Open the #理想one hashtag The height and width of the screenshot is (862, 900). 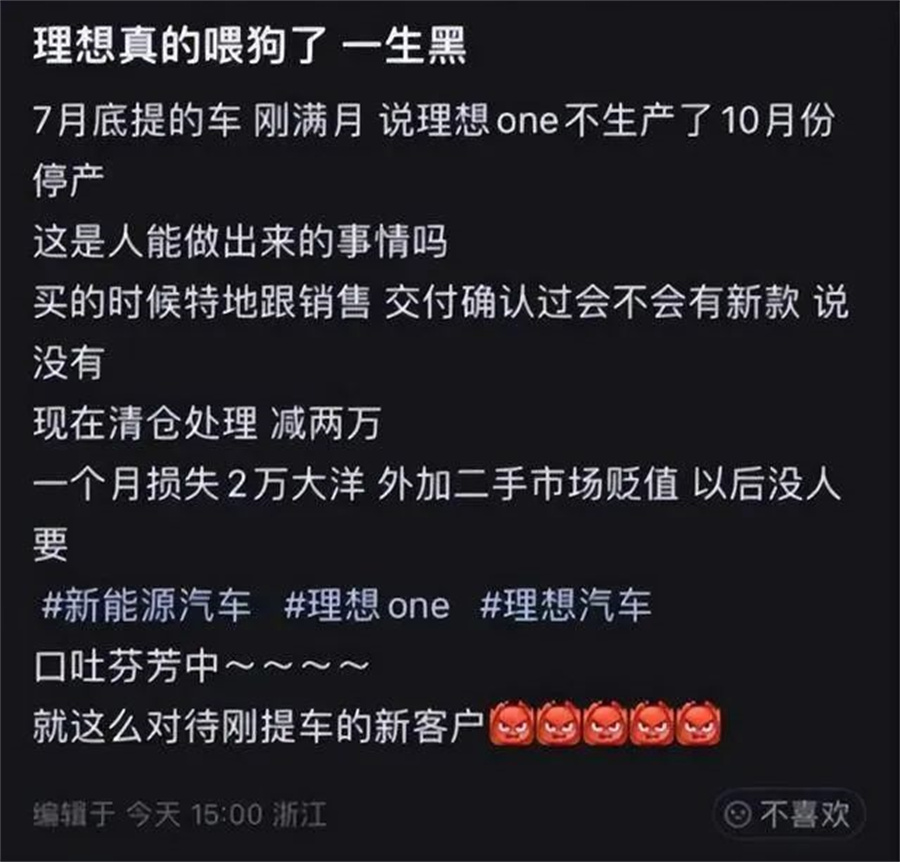pyautogui.click(x=367, y=606)
